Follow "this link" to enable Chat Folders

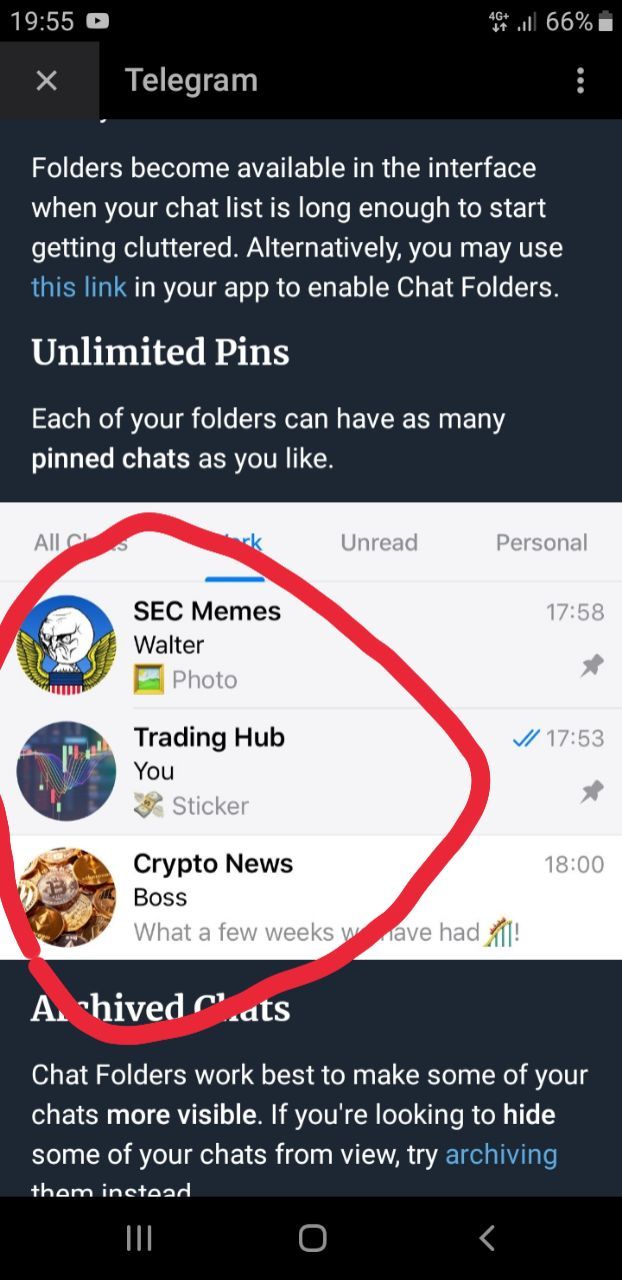[x=79, y=288]
